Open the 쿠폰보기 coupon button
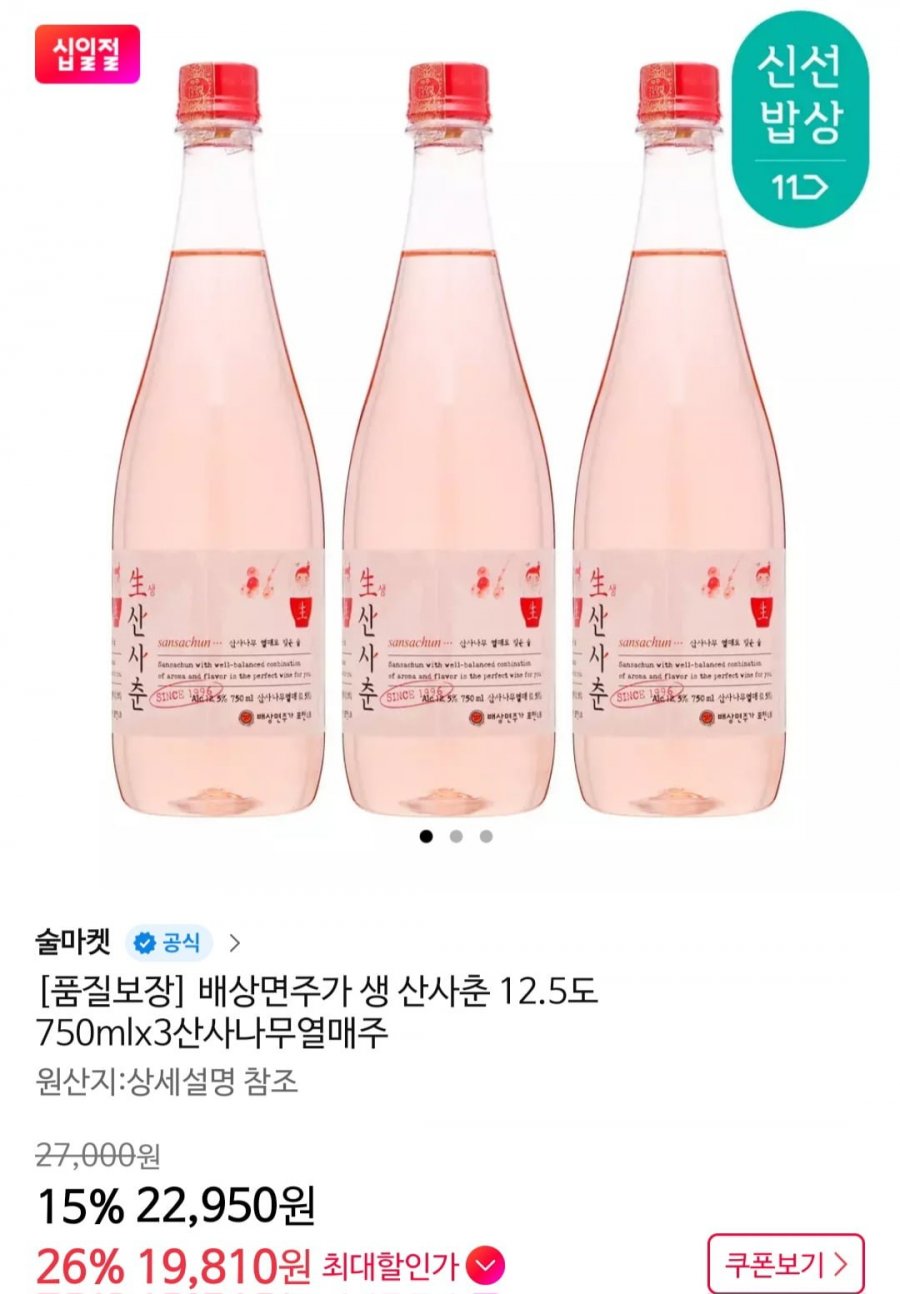This screenshot has height=1294, width=900. (786, 1264)
